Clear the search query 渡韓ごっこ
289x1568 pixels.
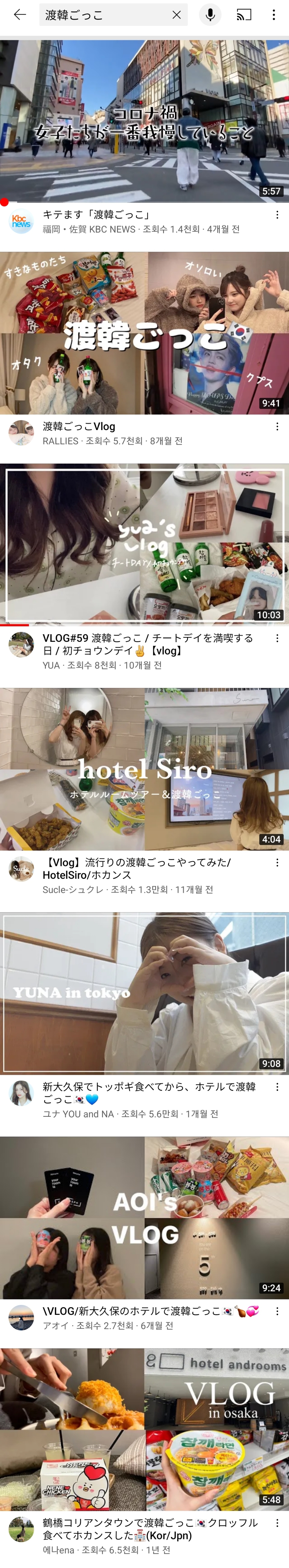(x=176, y=15)
